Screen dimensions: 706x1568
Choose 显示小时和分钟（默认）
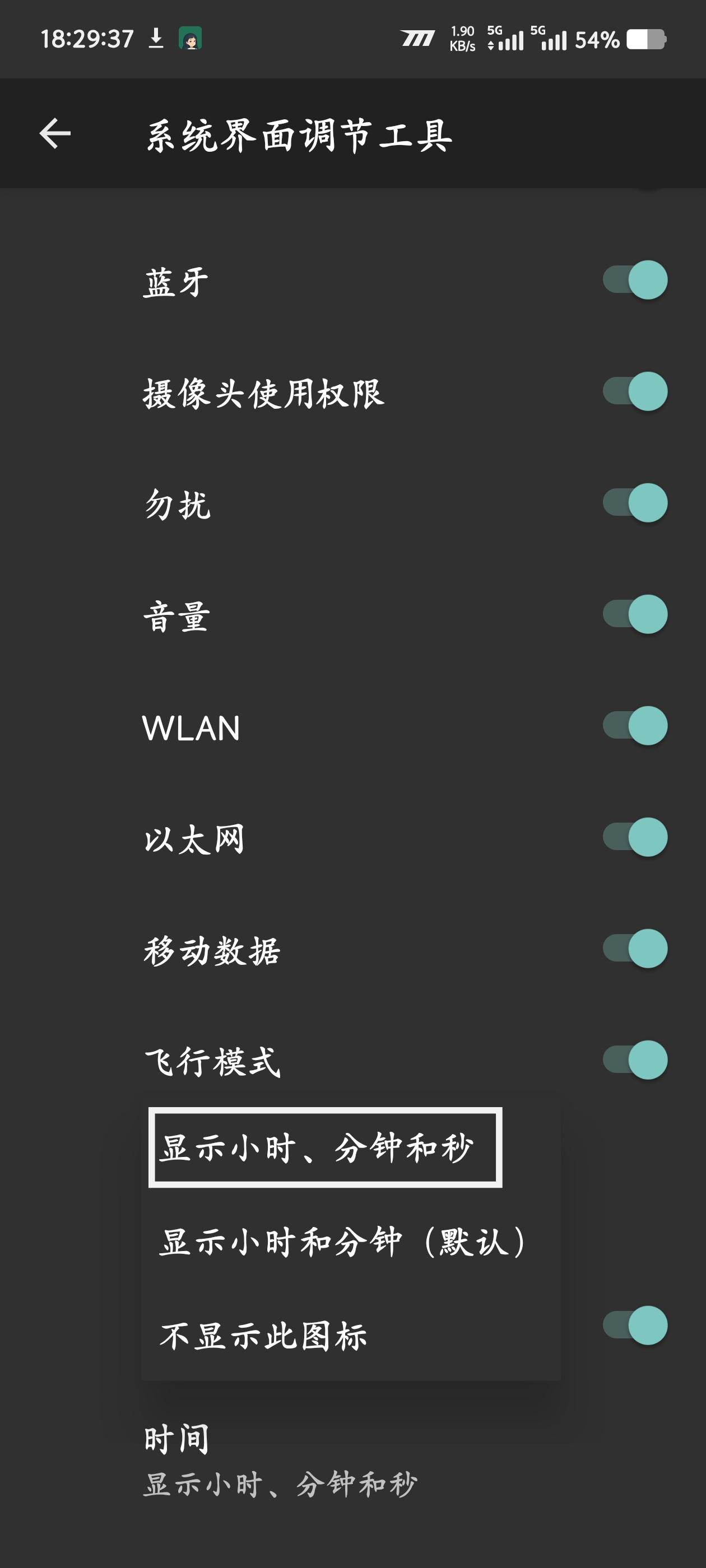pyautogui.click(x=351, y=1242)
